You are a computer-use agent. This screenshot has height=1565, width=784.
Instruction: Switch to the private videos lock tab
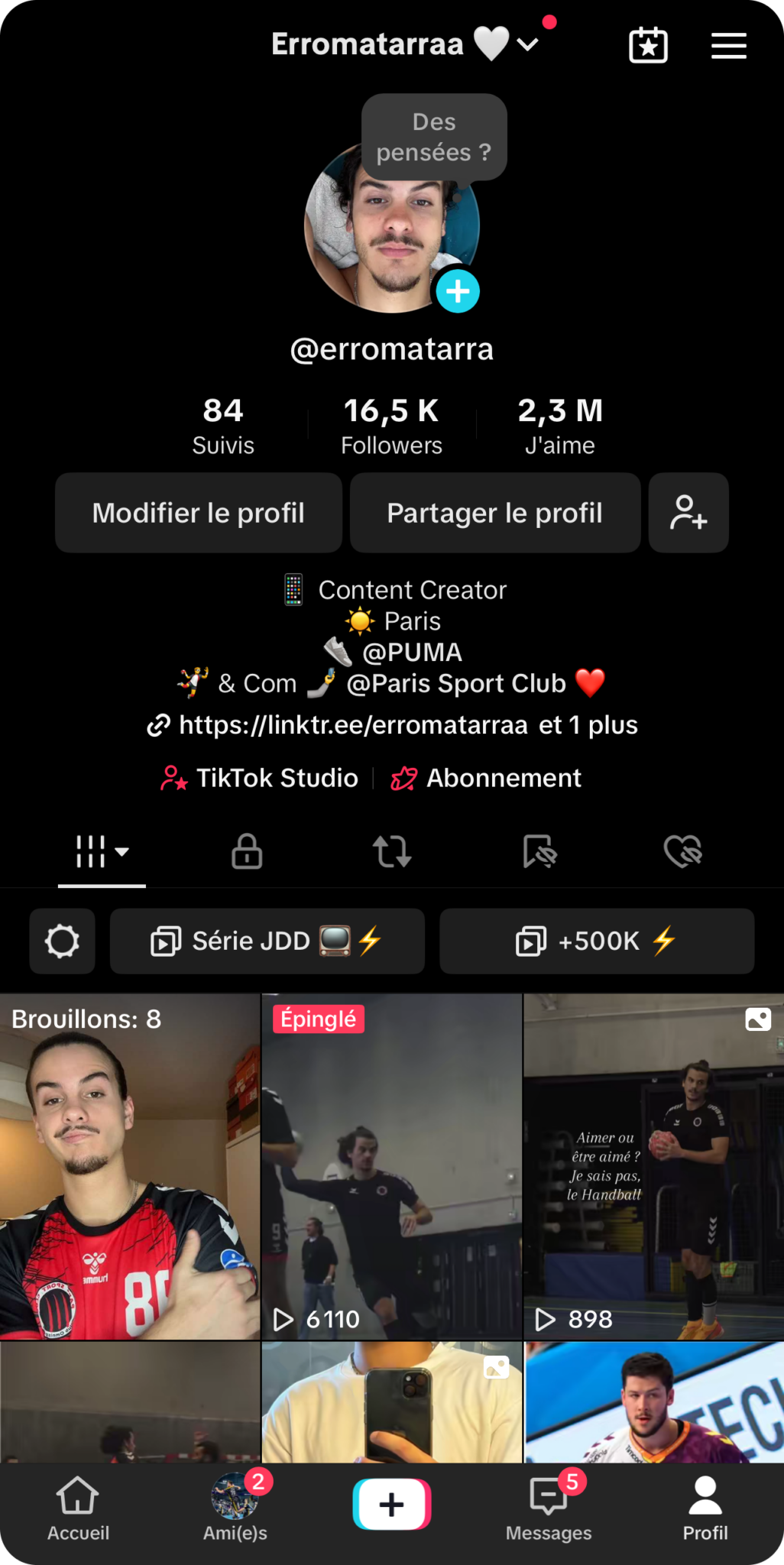[247, 851]
